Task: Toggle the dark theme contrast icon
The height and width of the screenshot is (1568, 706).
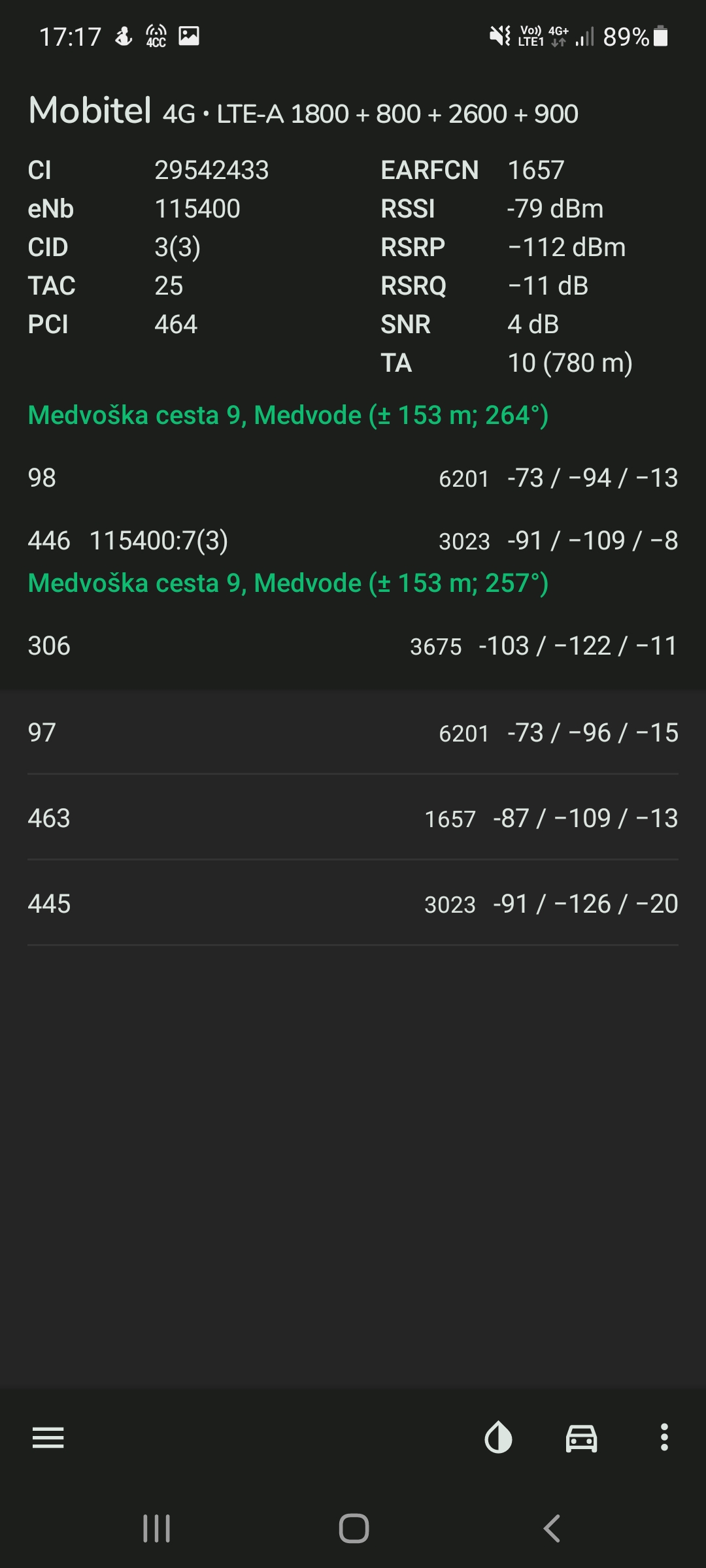Action: (x=498, y=1438)
